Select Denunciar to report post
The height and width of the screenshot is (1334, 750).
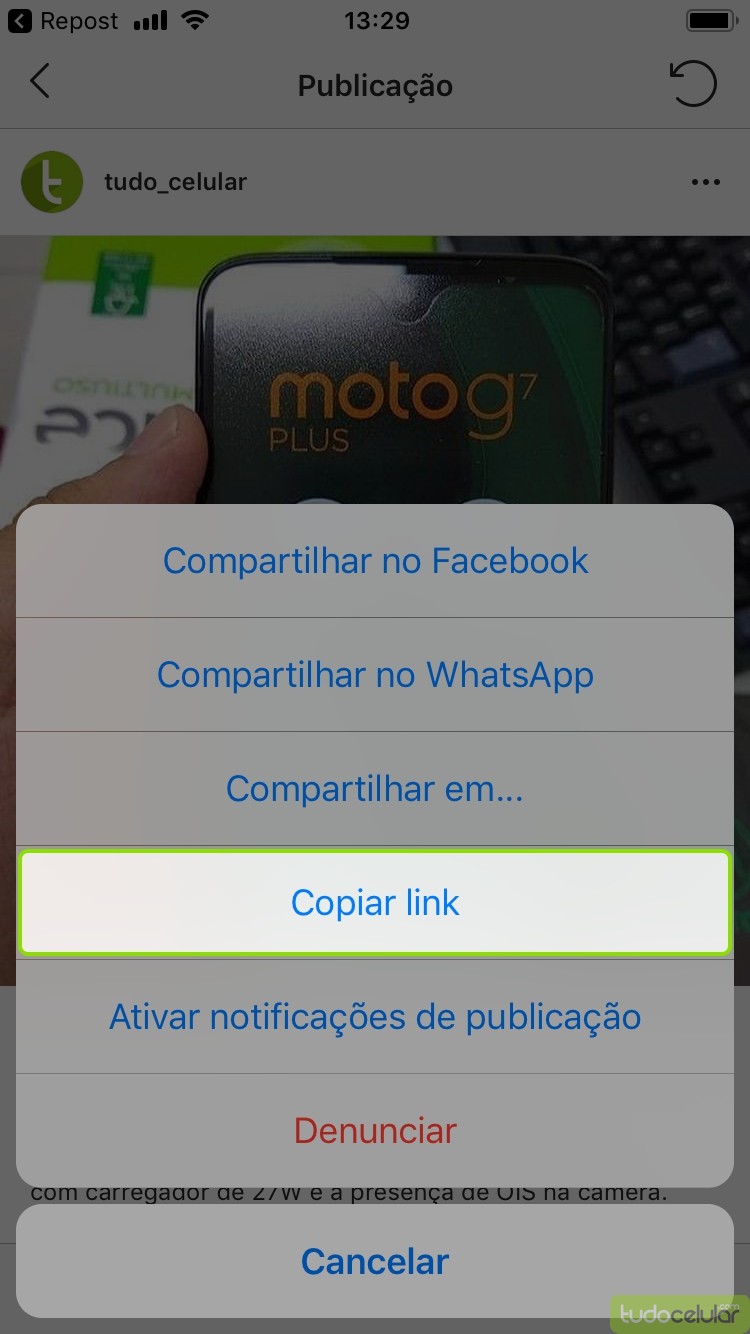375,1131
